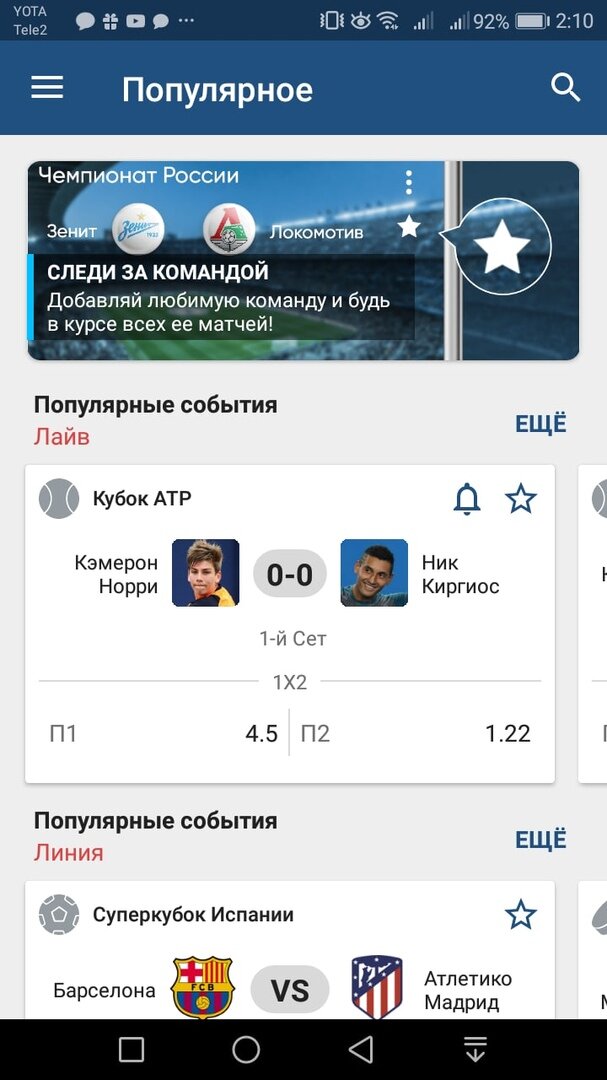Go to the home screen using the circle button

pos(246,1050)
